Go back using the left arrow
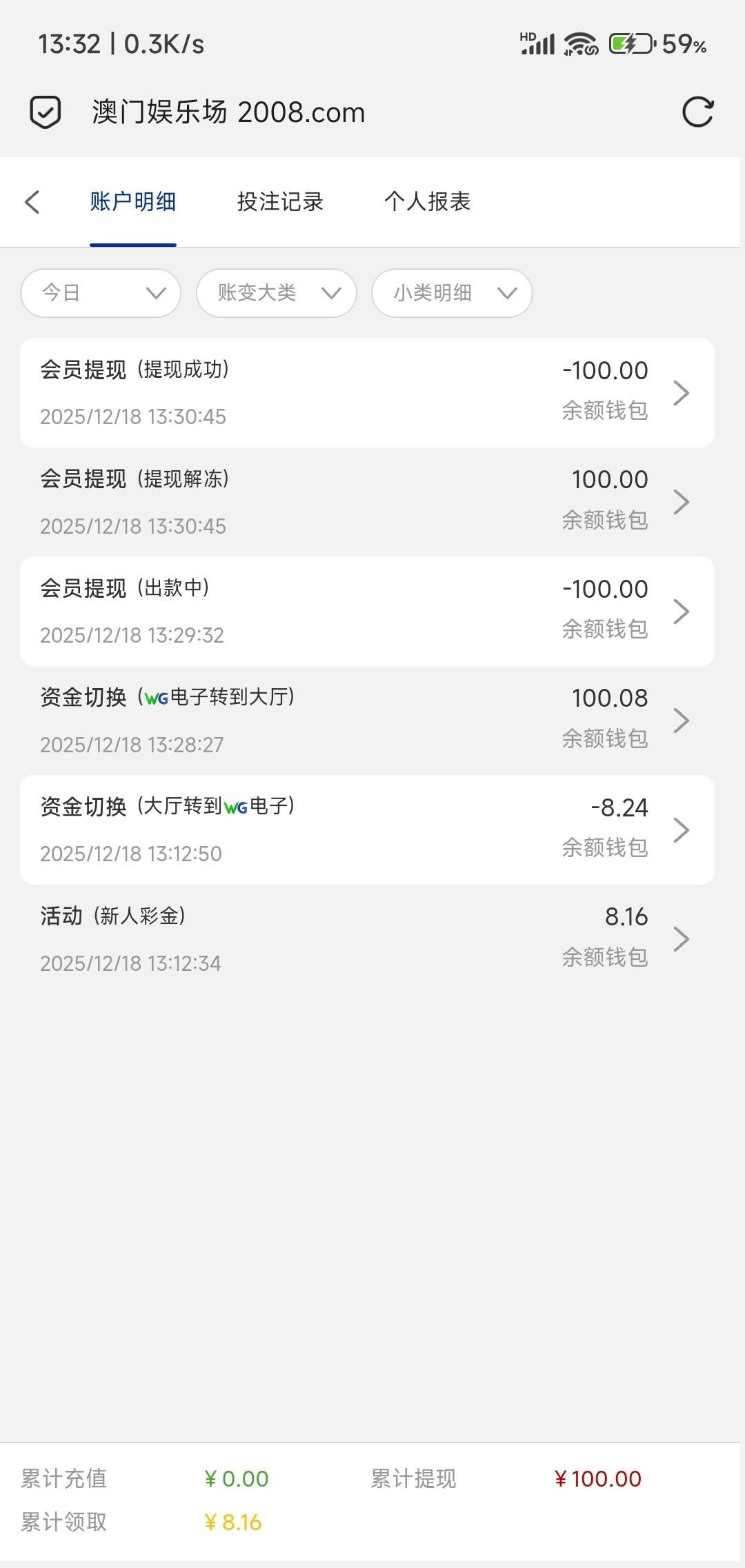Image resolution: width=745 pixels, height=1568 pixels. 32,202
